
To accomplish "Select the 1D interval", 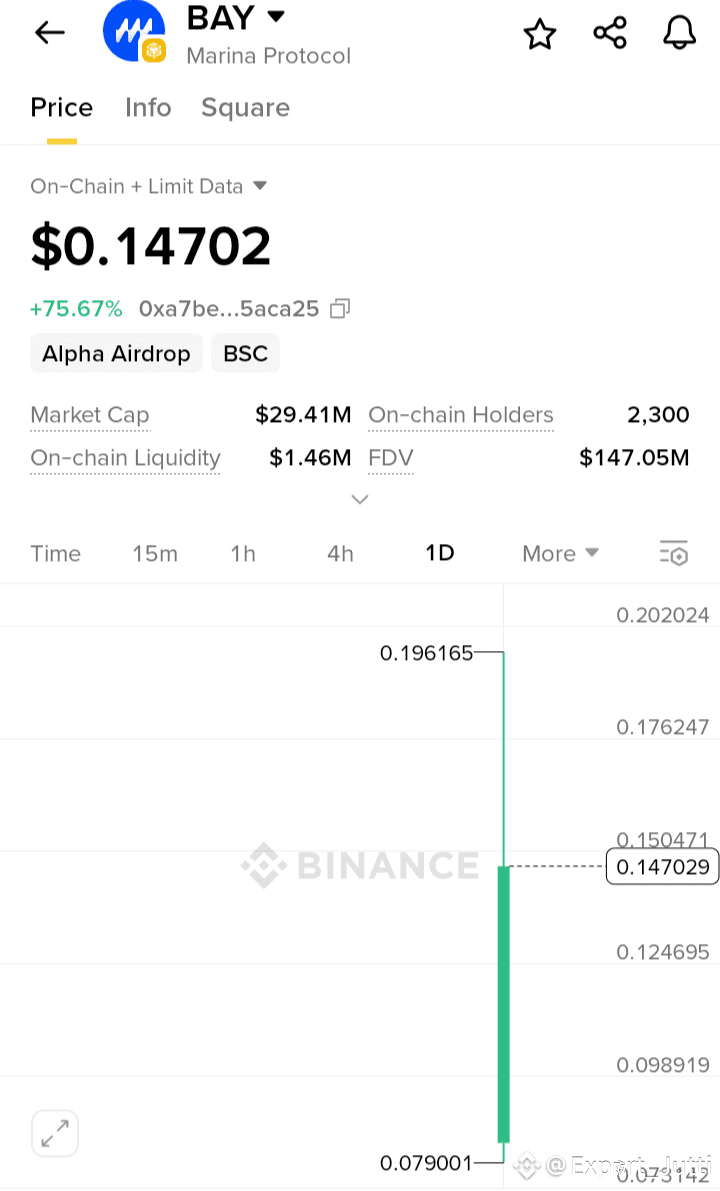I will (440, 553).
